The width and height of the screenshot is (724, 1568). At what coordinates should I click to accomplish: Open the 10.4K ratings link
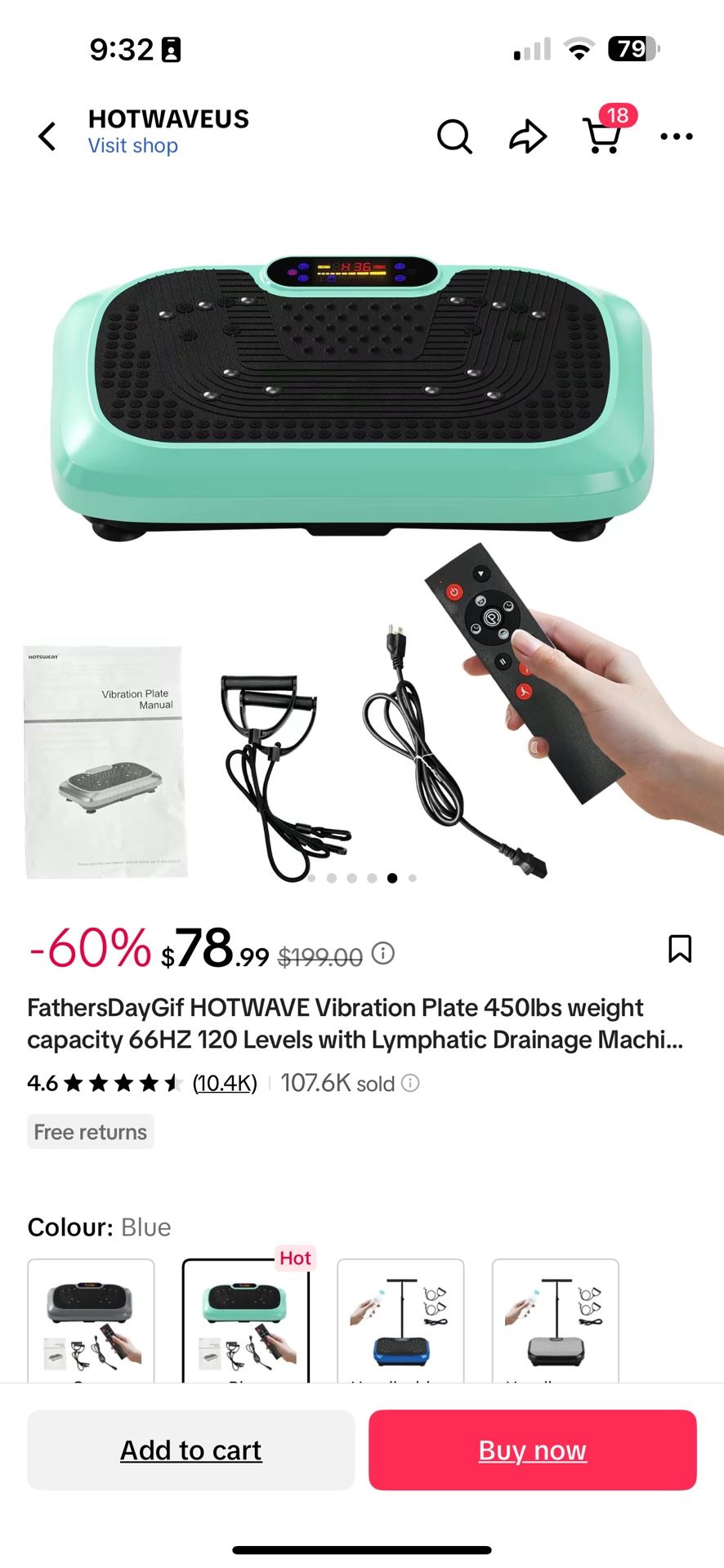tap(225, 1083)
